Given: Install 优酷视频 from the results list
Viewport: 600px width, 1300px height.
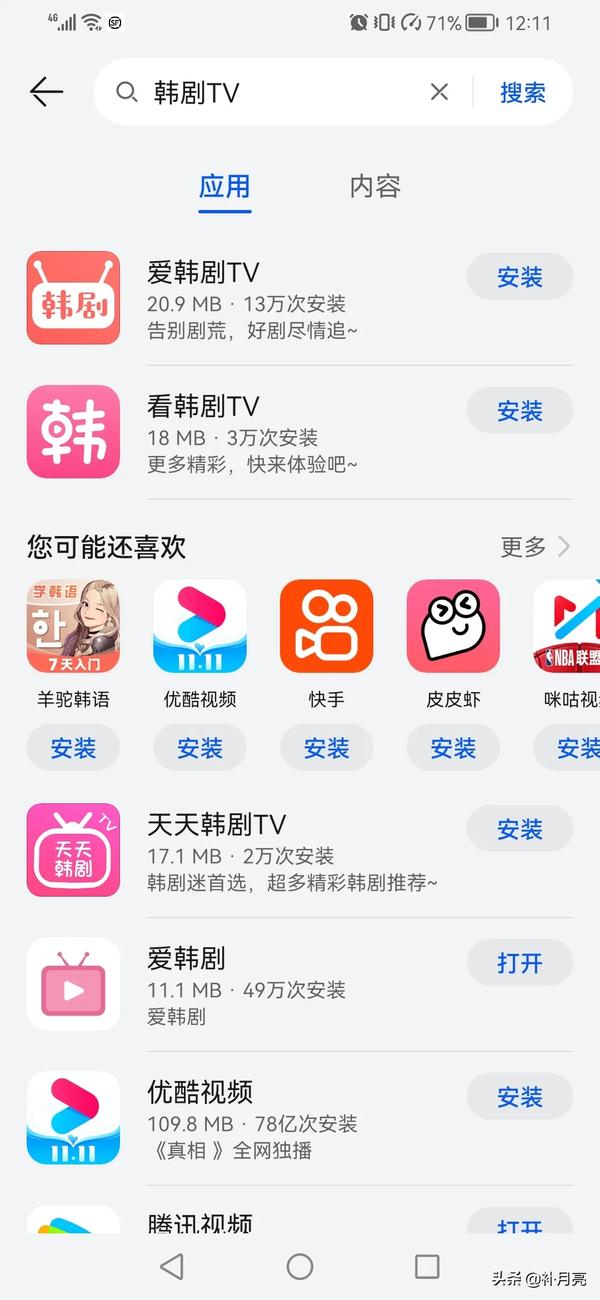Looking at the screenshot, I should coord(519,1097).
